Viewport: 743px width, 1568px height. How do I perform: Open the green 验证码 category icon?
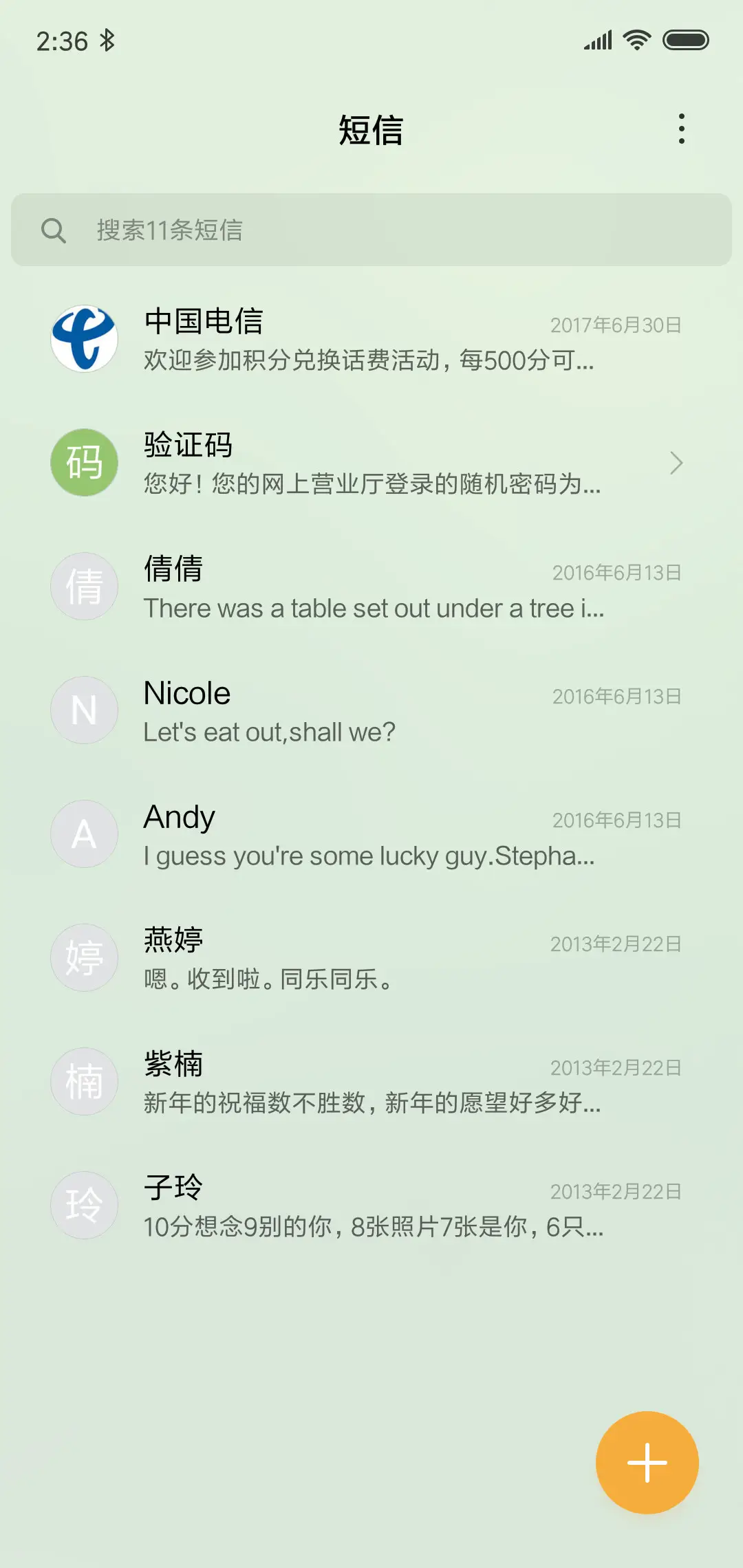coord(84,462)
